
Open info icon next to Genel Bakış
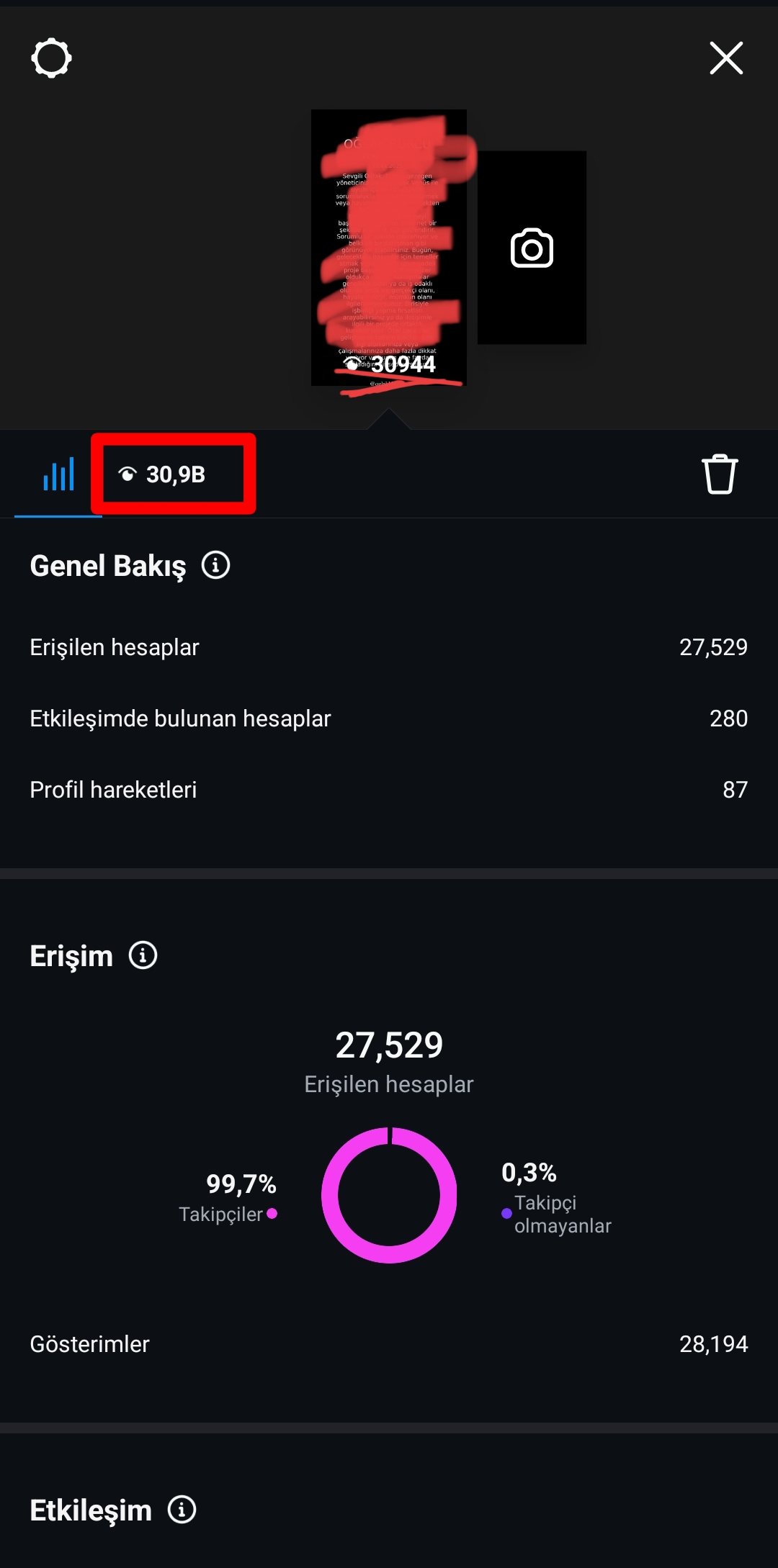click(215, 565)
